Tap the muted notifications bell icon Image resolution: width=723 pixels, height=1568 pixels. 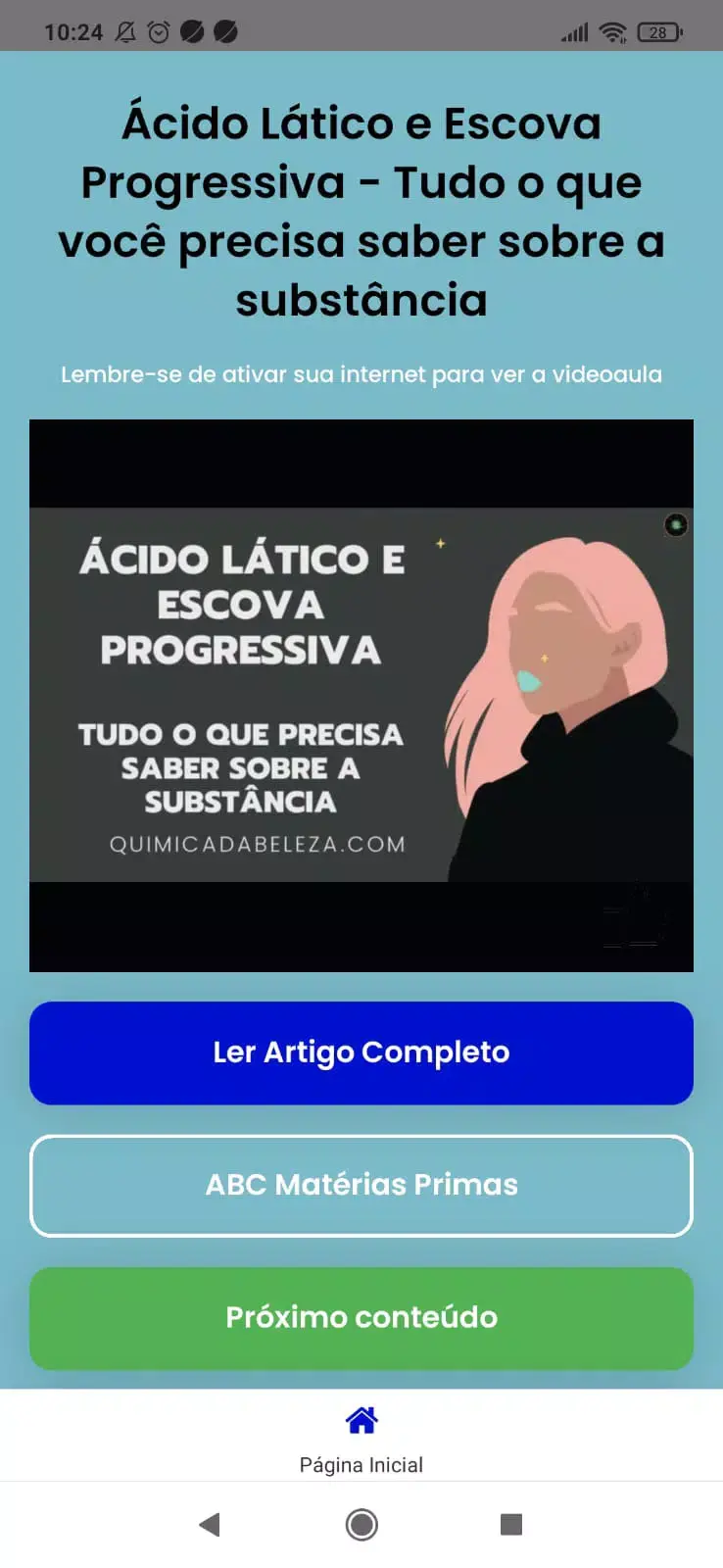pyautogui.click(x=121, y=30)
